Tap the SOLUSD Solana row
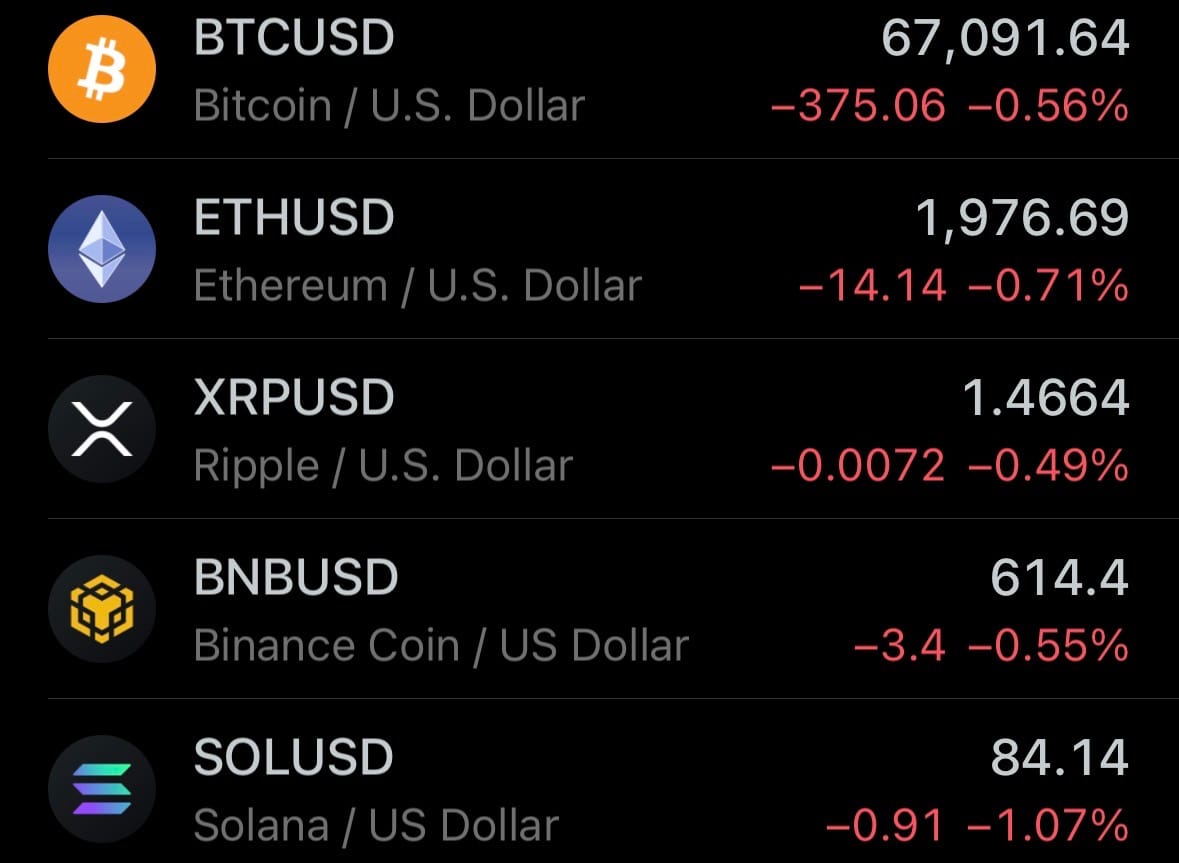This screenshot has height=863, width=1179. click(589, 790)
